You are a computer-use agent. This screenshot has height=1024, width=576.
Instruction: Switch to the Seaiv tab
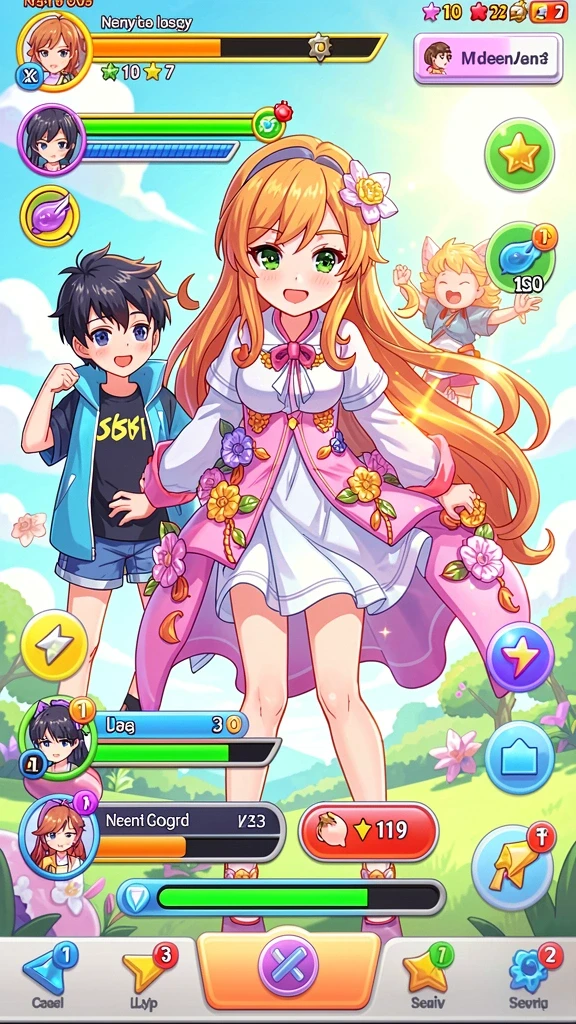pyautogui.click(x=428, y=976)
